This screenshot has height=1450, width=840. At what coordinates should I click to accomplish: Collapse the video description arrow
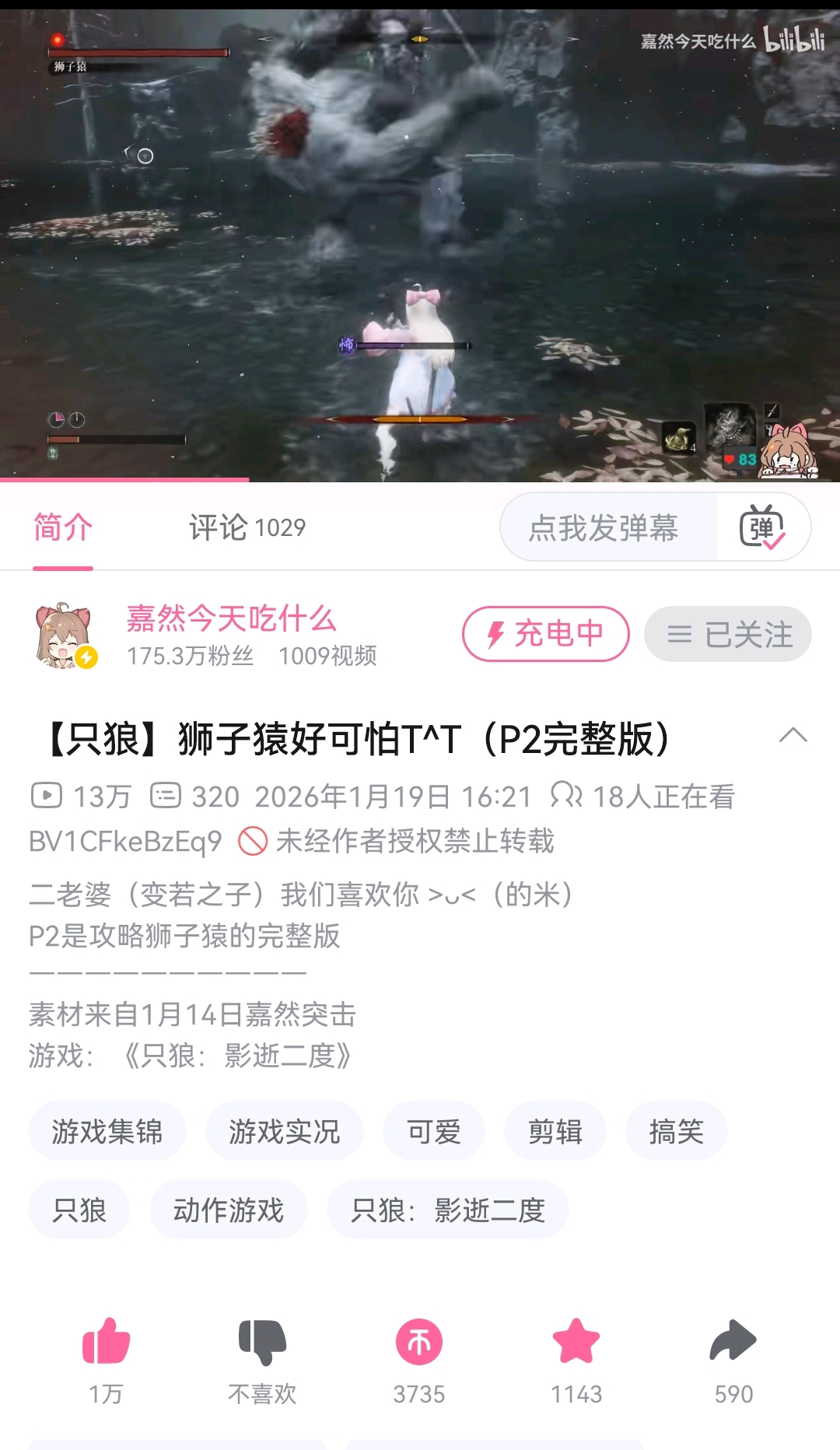tap(793, 735)
